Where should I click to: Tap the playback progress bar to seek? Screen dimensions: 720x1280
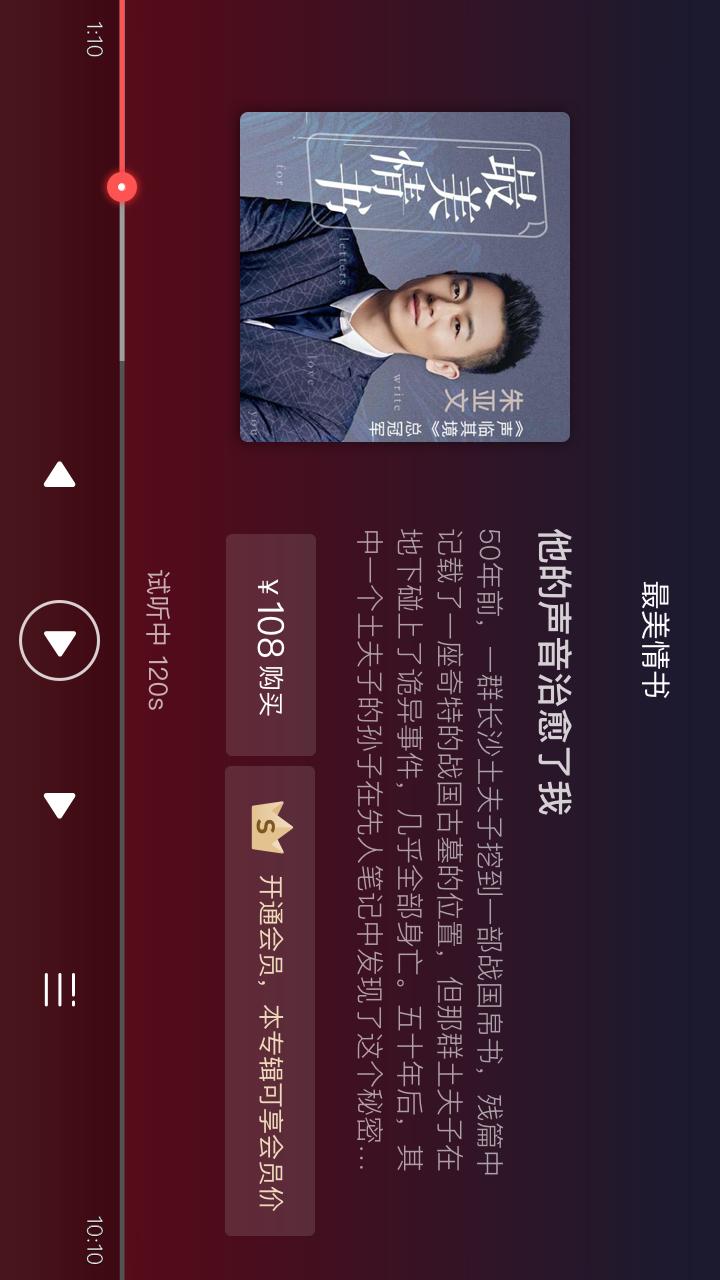pyautogui.click(x=122, y=700)
